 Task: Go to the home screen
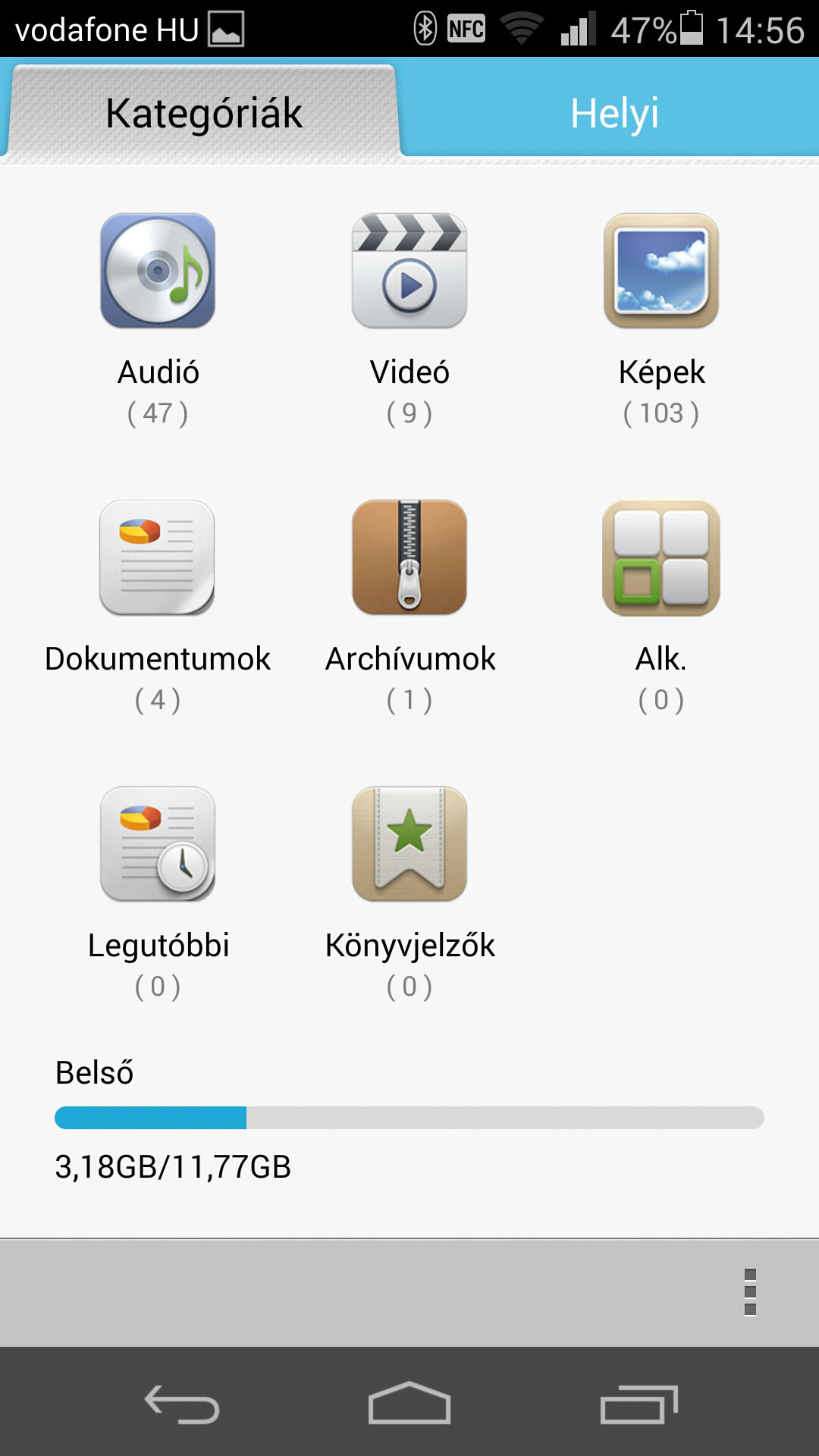pos(409,1404)
